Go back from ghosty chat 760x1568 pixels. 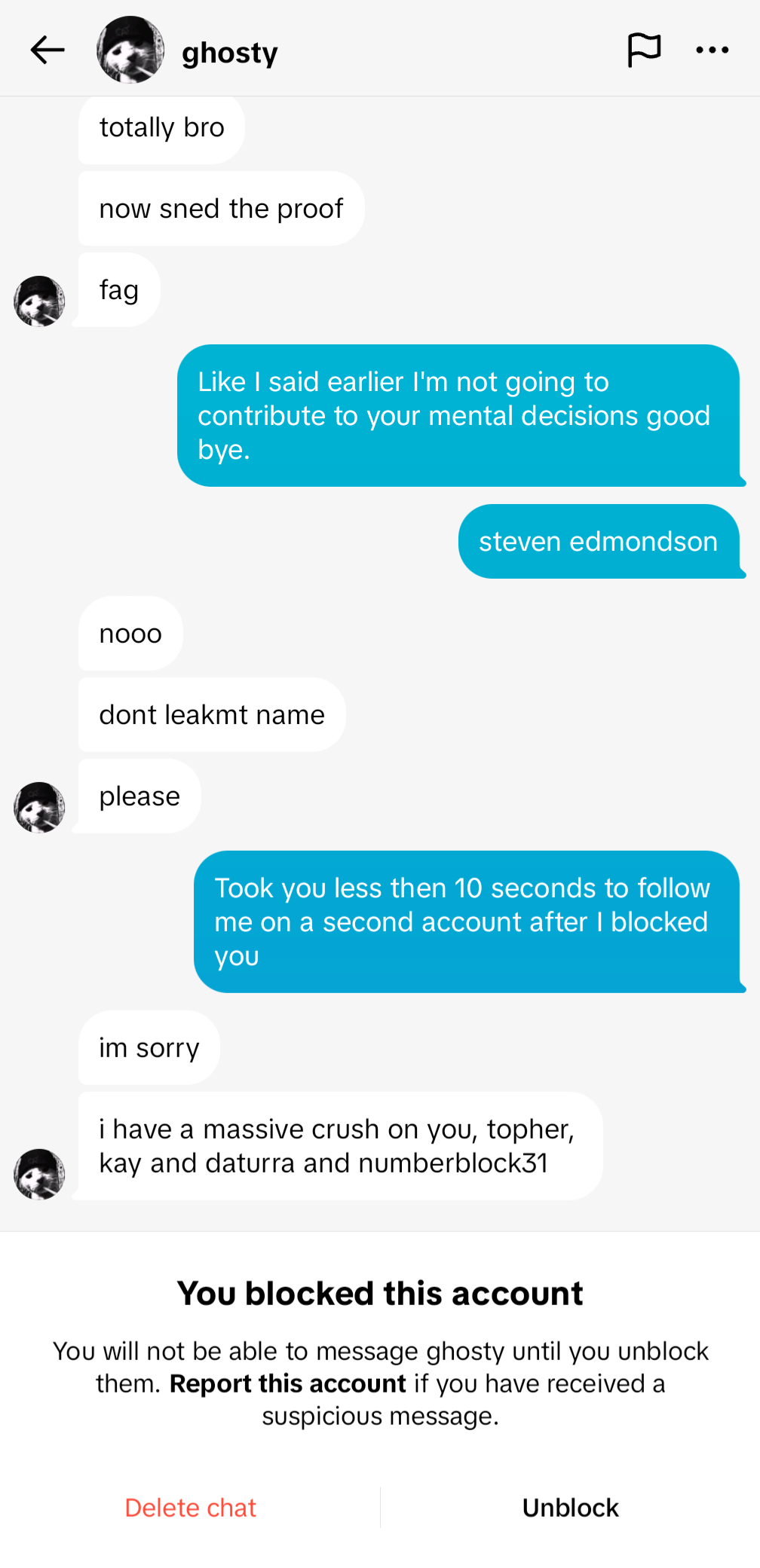coord(47,50)
